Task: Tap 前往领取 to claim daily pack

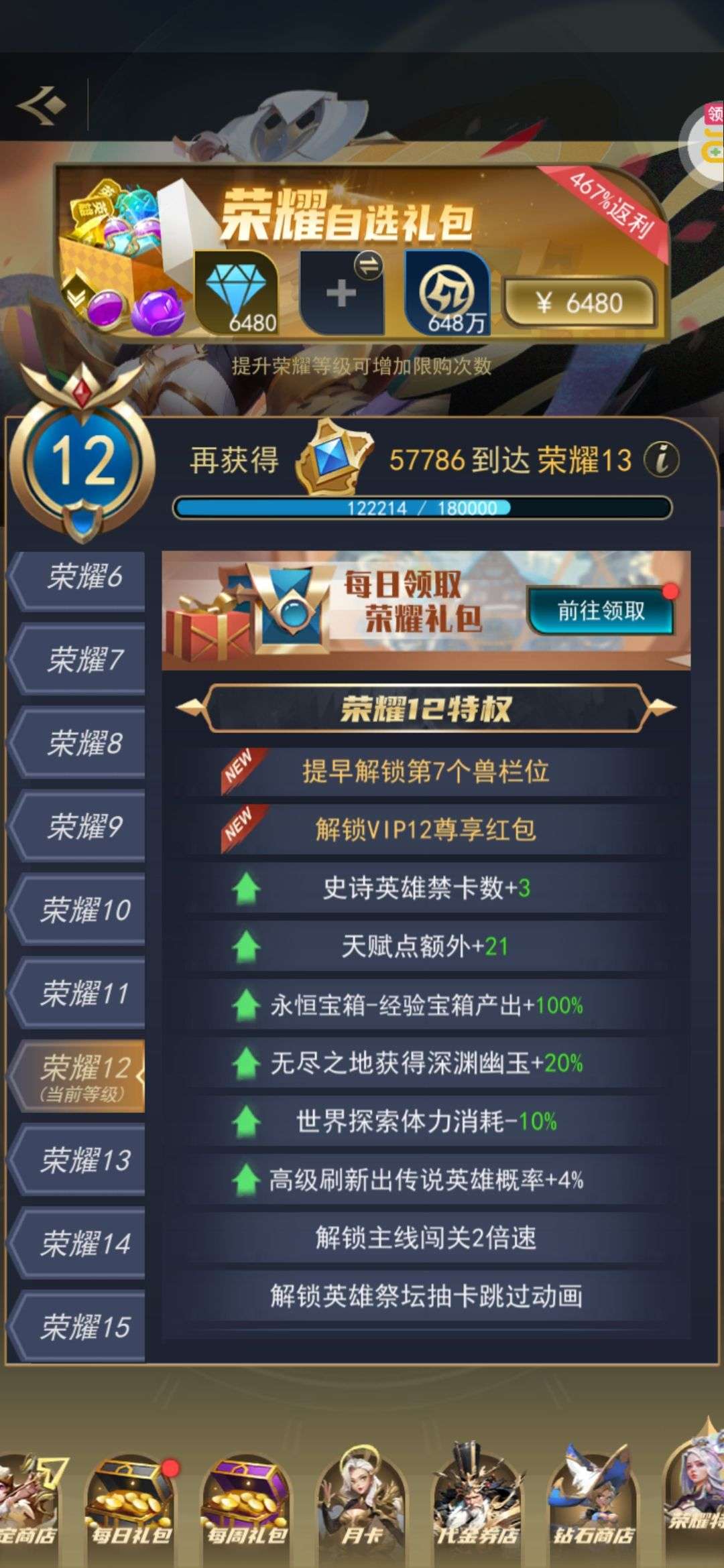Action: 601,610
